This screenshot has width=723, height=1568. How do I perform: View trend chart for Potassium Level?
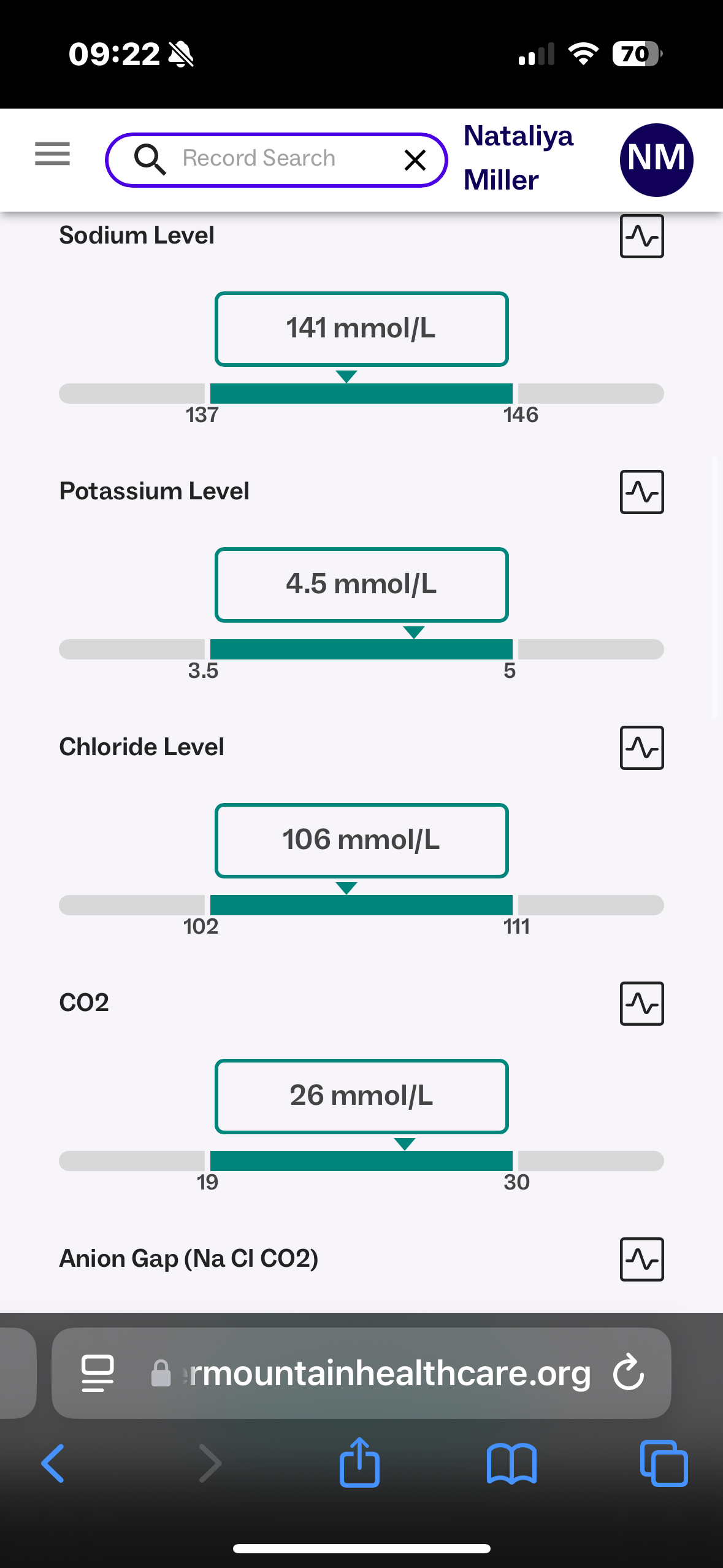(x=641, y=492)
